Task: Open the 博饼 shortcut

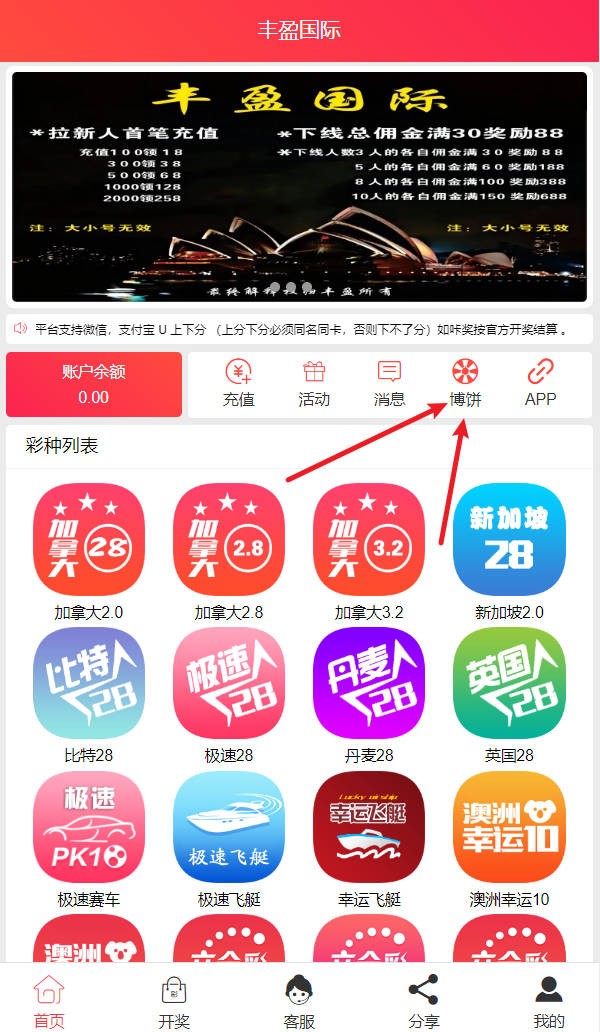Action: point(465,383)
